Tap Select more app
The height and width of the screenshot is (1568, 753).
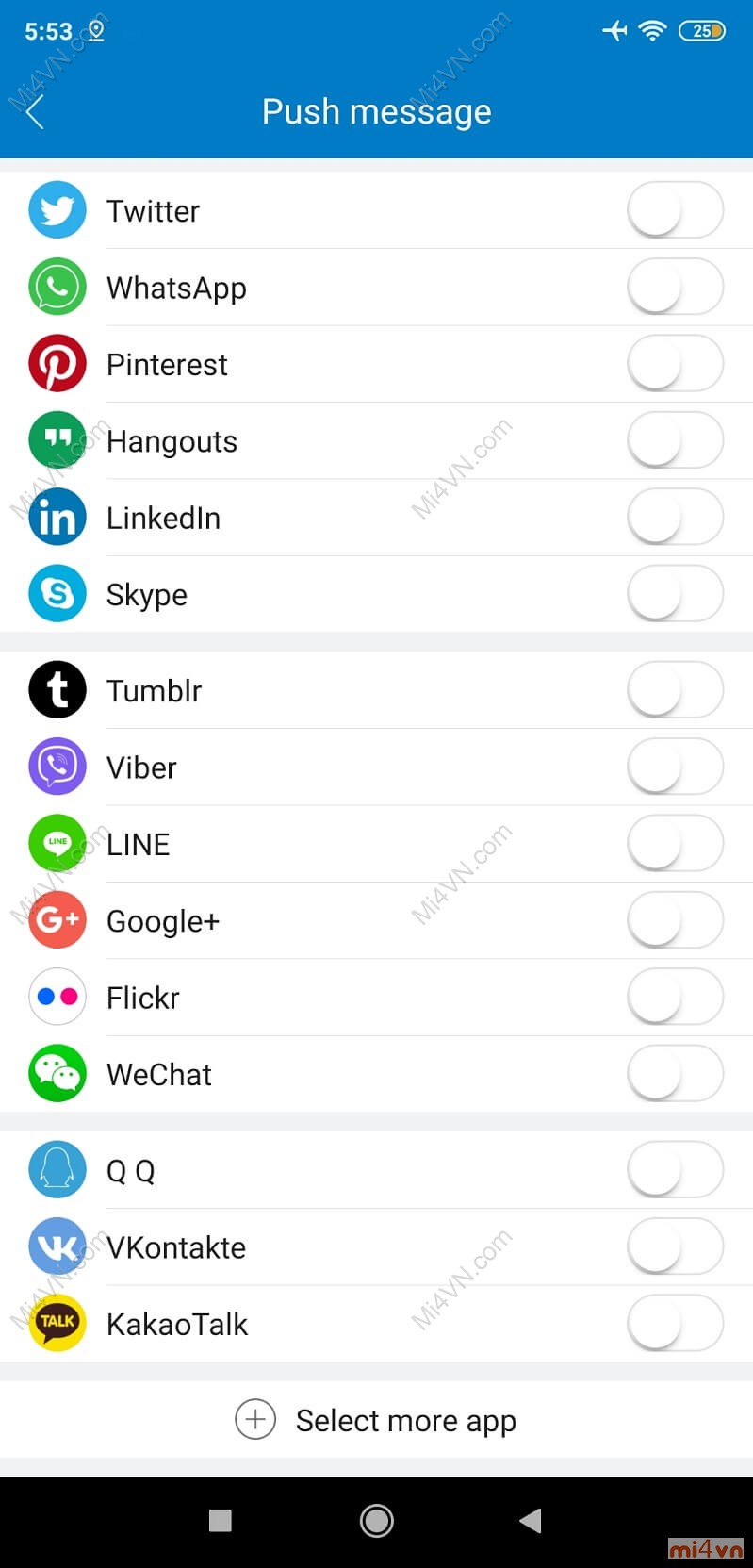coord(376,1420)
